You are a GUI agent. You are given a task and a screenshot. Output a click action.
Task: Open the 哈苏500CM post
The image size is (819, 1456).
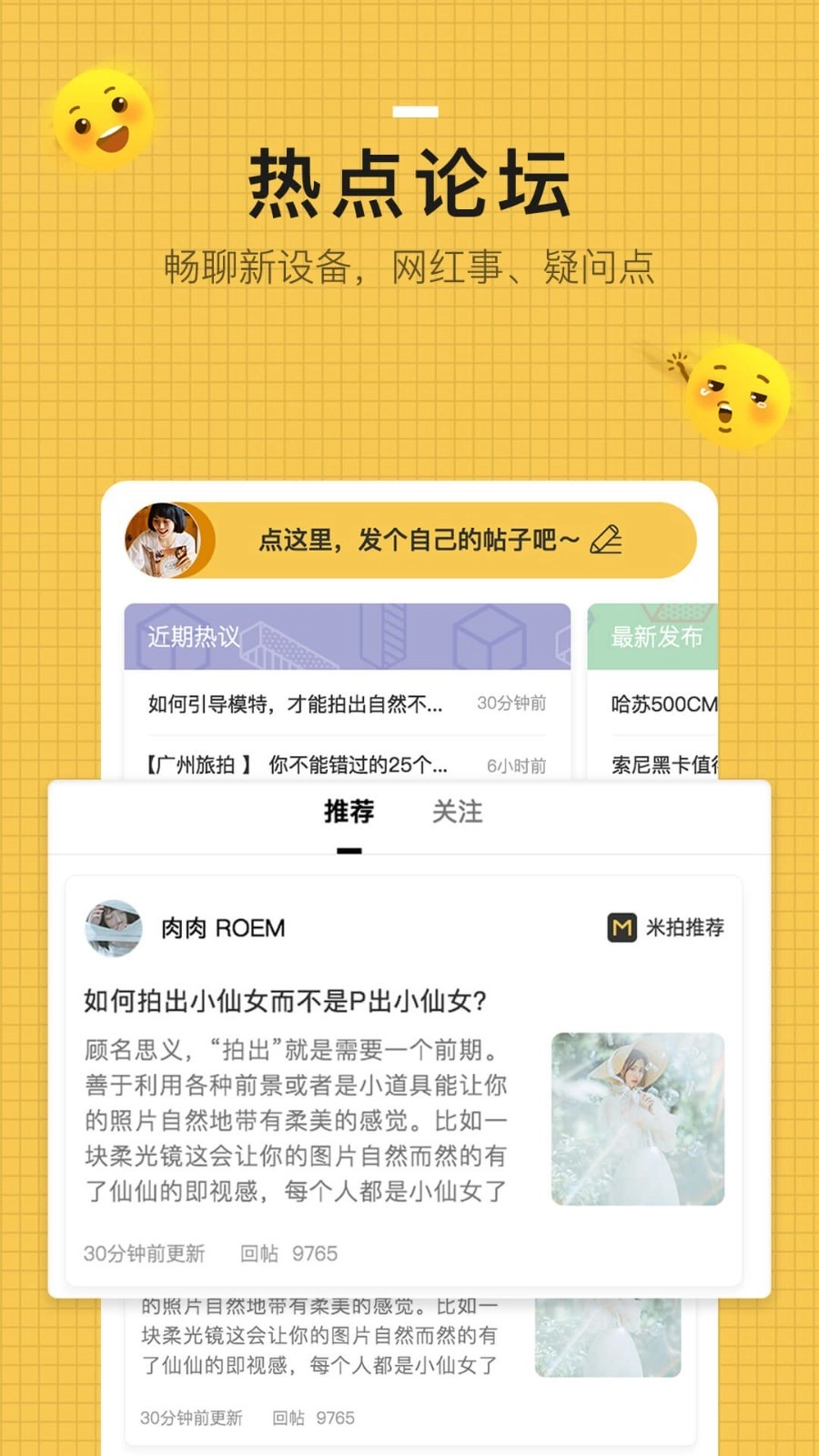(664, 705)
